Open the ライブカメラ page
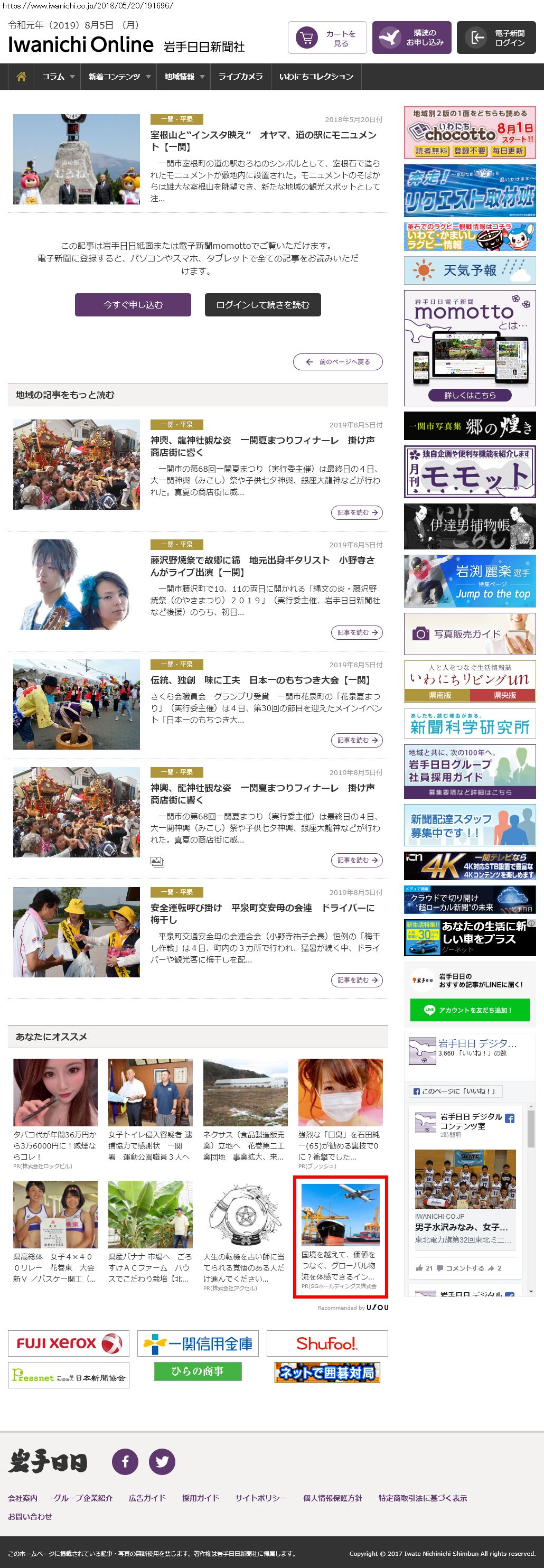 click(x=240, y=77)
